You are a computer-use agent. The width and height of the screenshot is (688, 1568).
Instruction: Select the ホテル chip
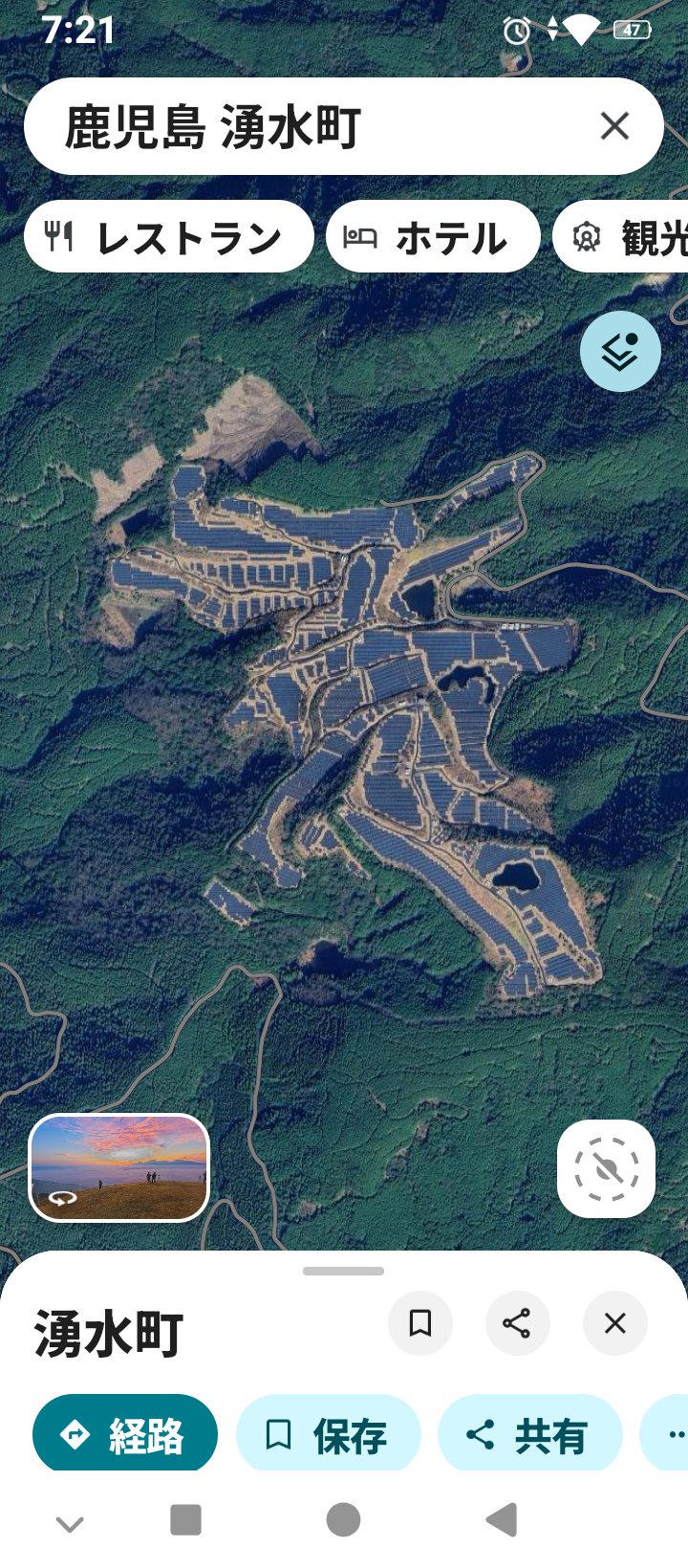pos(433,237)
